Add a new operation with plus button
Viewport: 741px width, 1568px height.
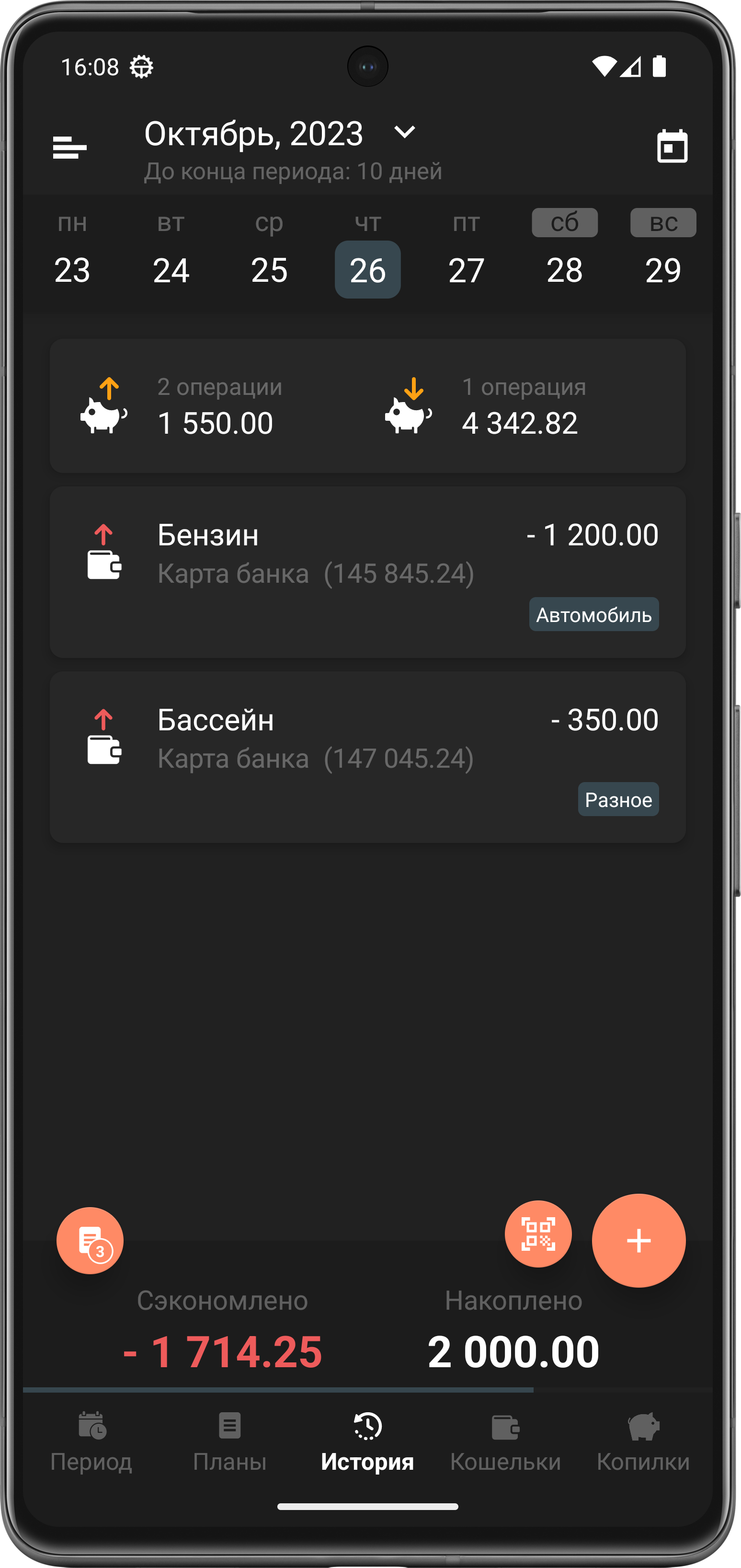coord(638,1240)
